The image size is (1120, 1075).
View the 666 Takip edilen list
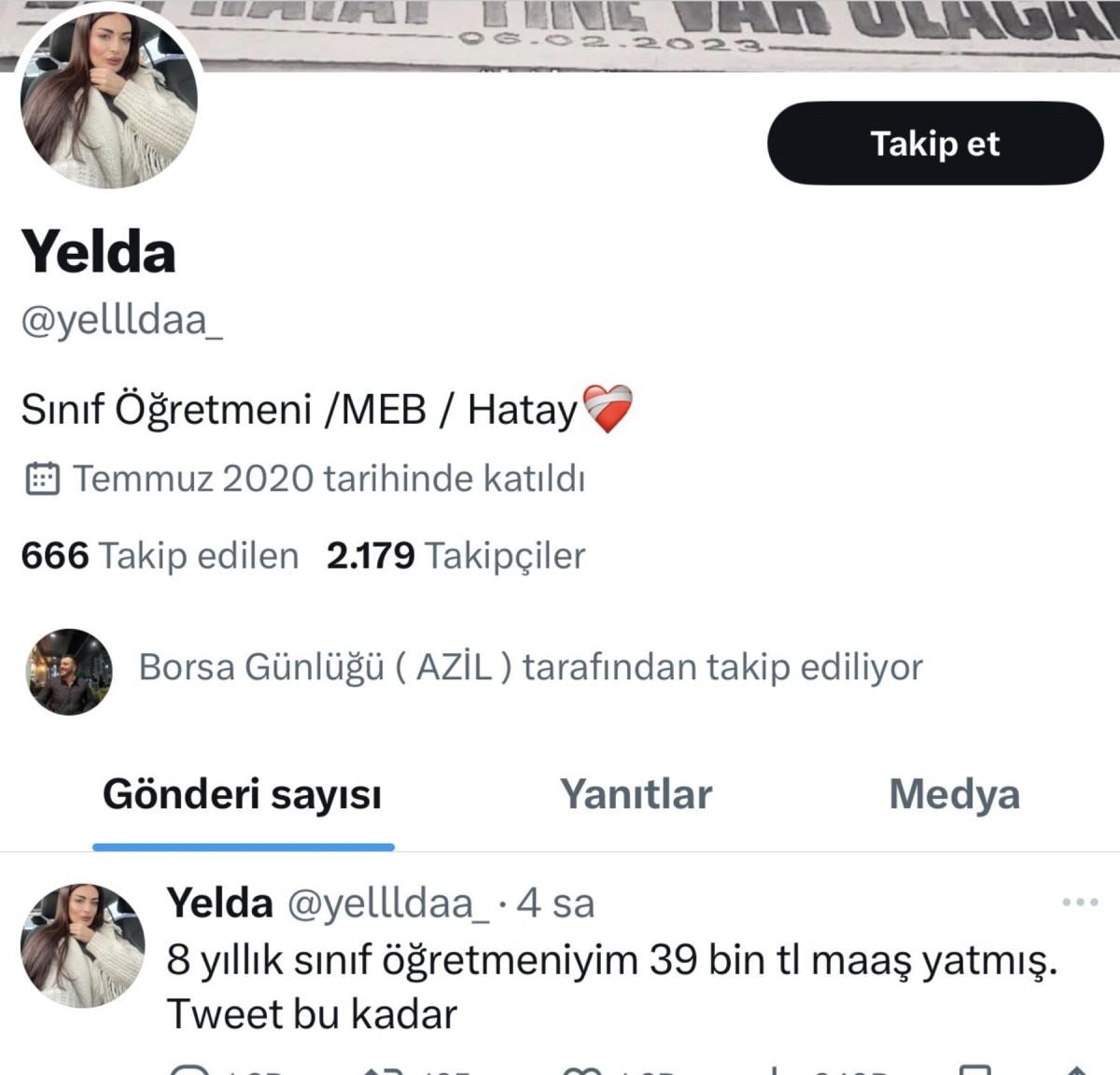point(160,555)
